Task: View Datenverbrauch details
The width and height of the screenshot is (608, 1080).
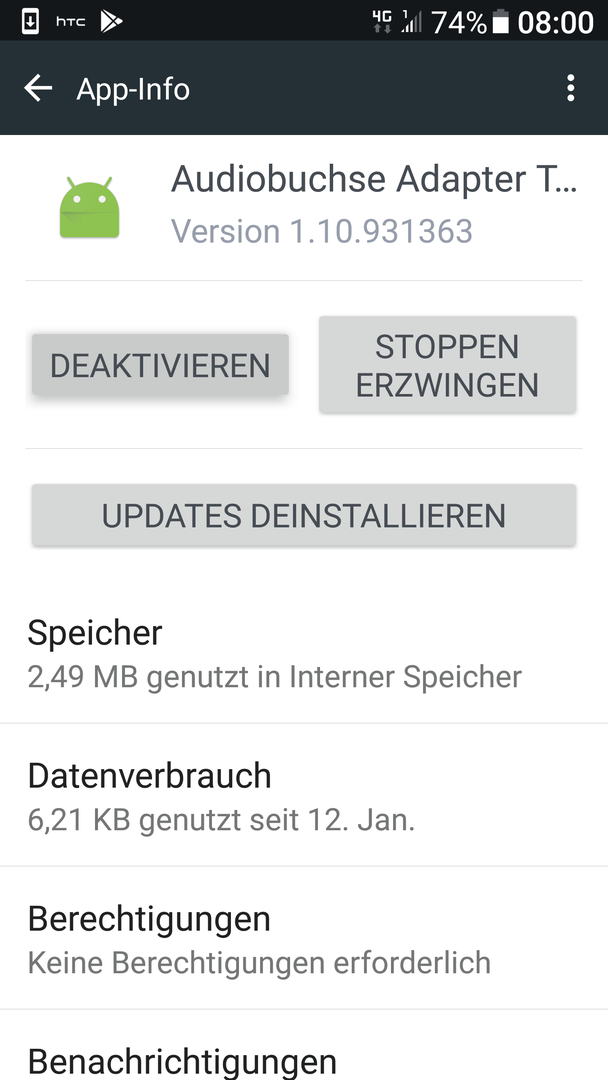Action: [304, 795]
